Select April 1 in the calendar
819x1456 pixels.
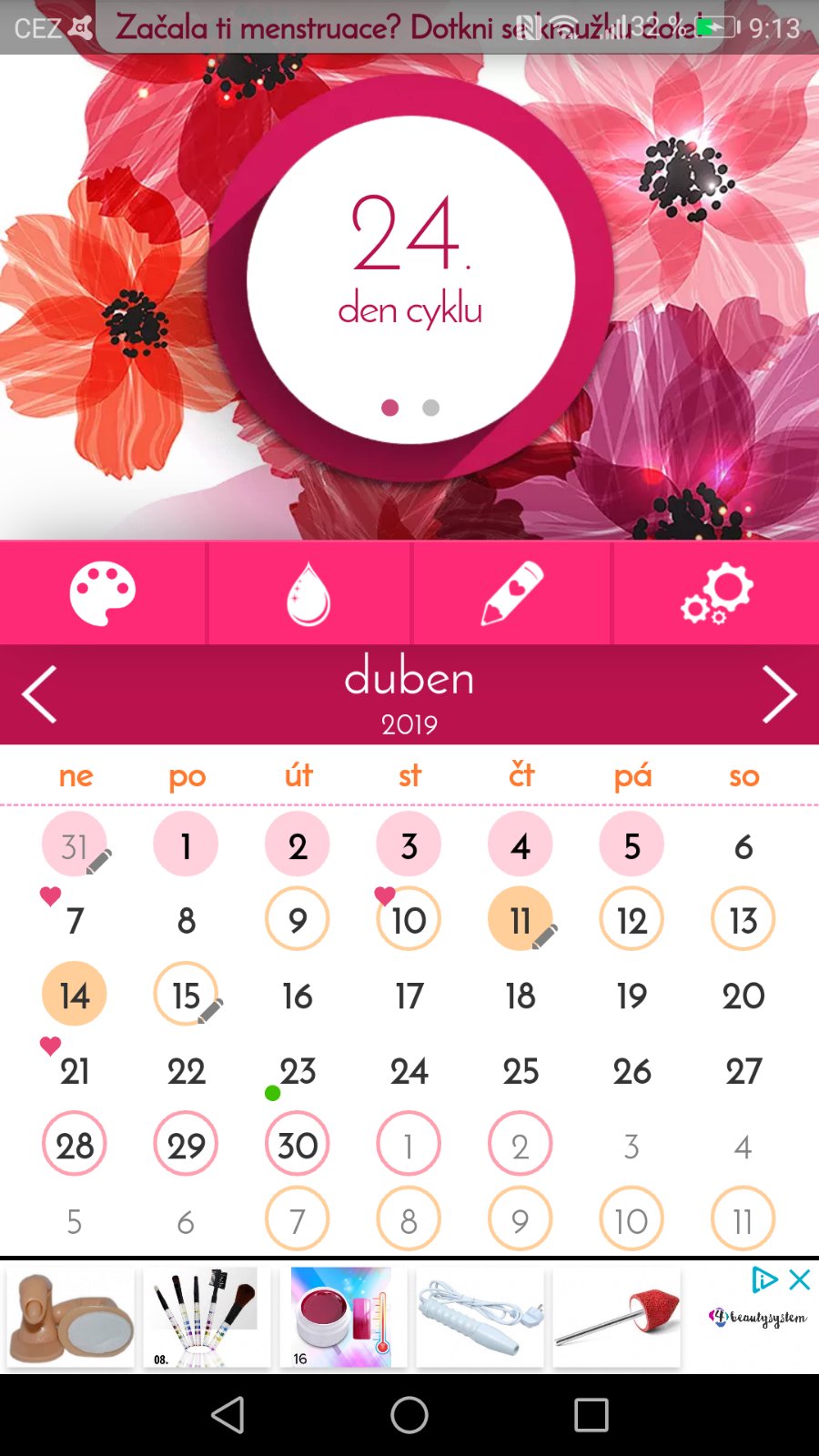pos(186,845)
